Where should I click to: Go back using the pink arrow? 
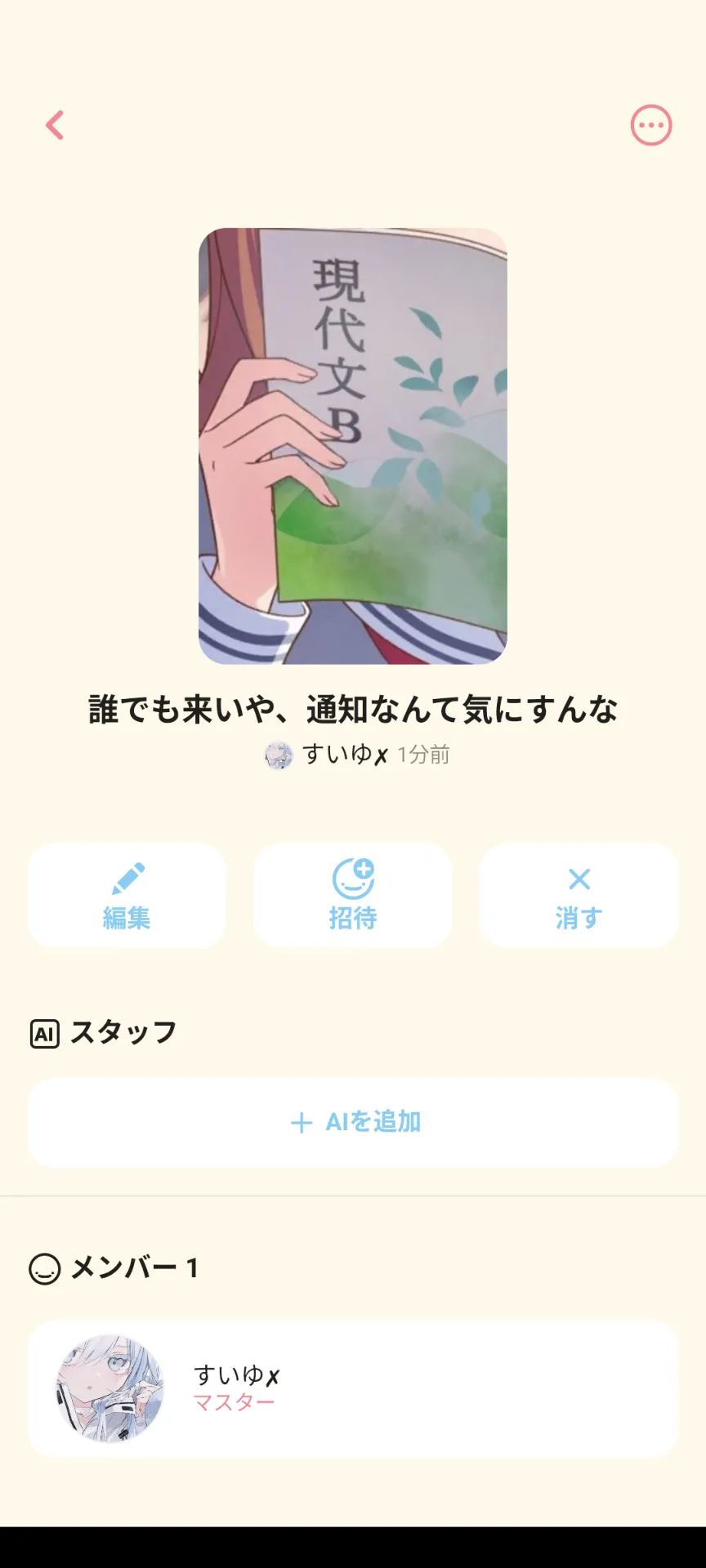(x=55, y=126)
